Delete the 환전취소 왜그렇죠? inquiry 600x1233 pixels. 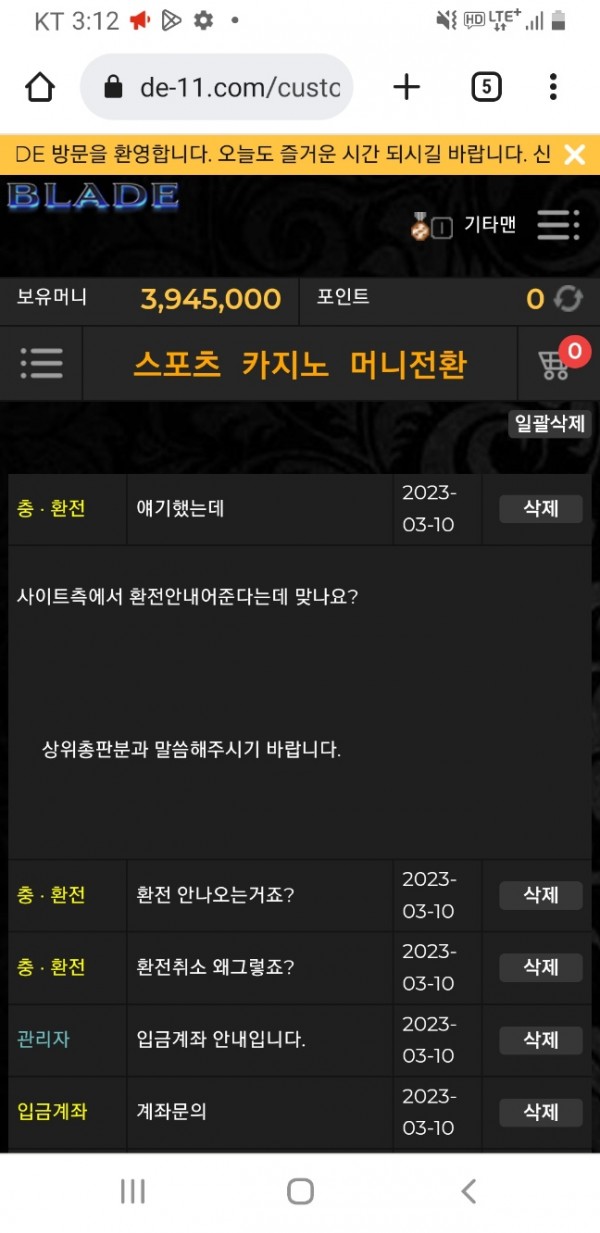click(x=540, y=967)
